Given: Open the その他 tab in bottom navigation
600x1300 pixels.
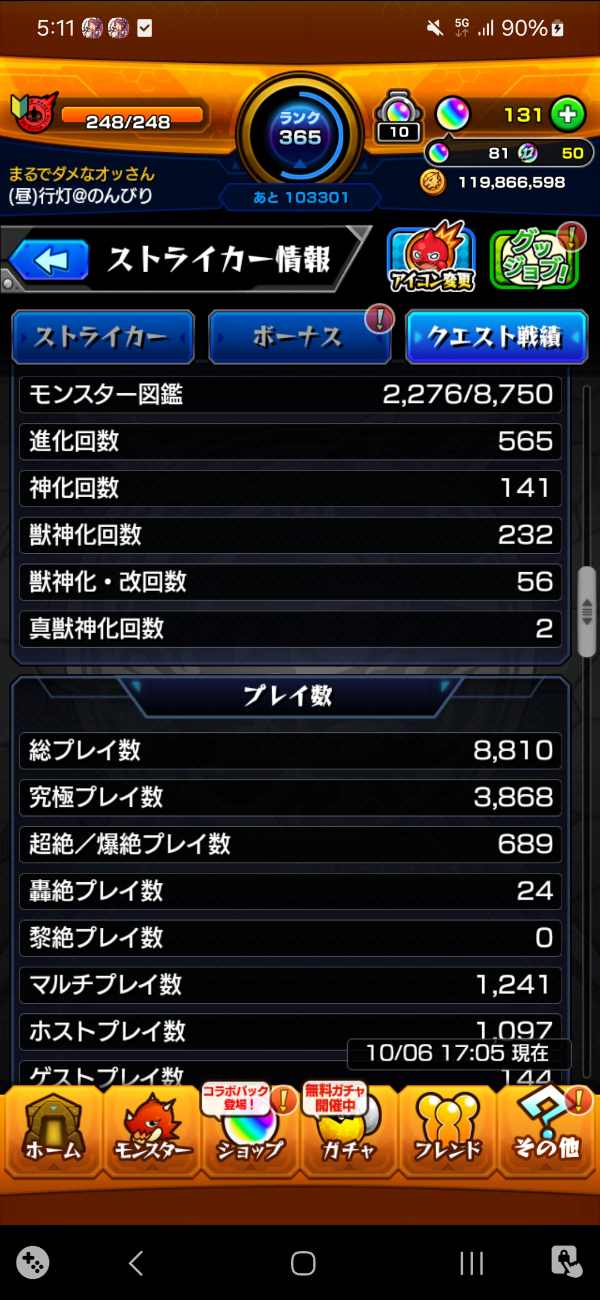Looking at the screenshot, I should coord(547,1136).
